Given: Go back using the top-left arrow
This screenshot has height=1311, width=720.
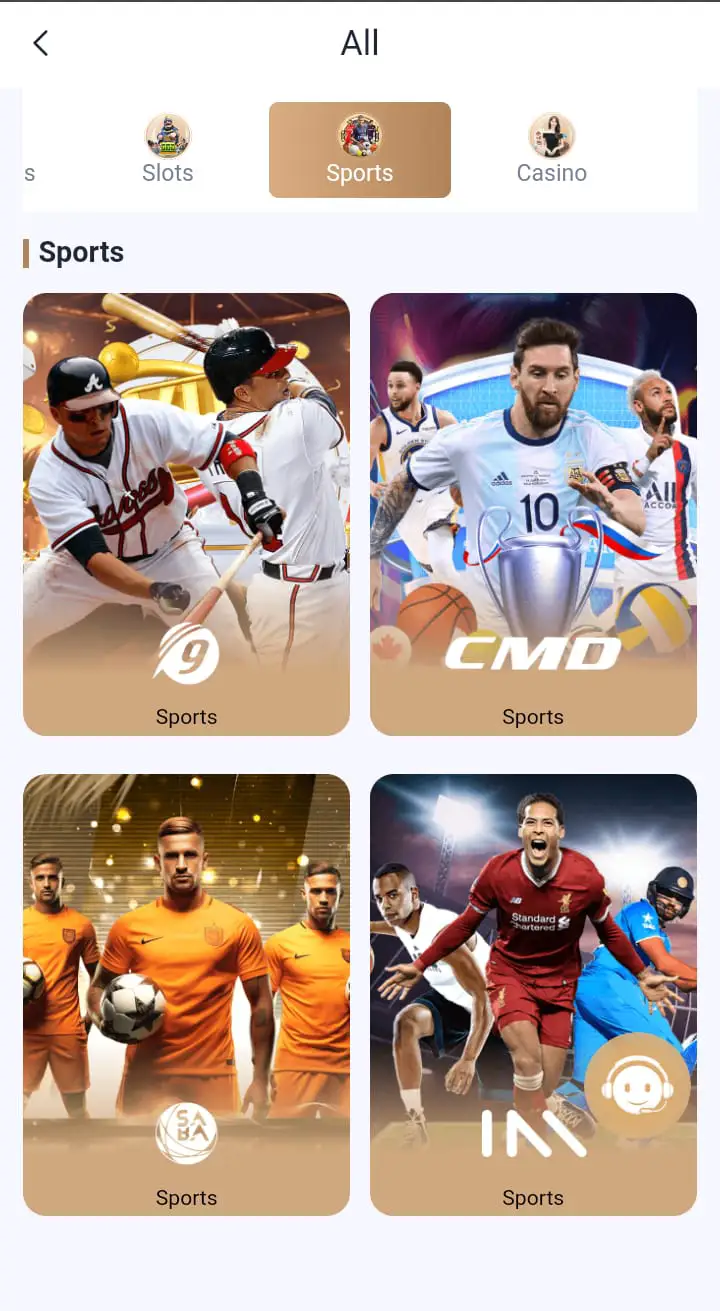Looking at the screenshot, I should pos(40,43).
